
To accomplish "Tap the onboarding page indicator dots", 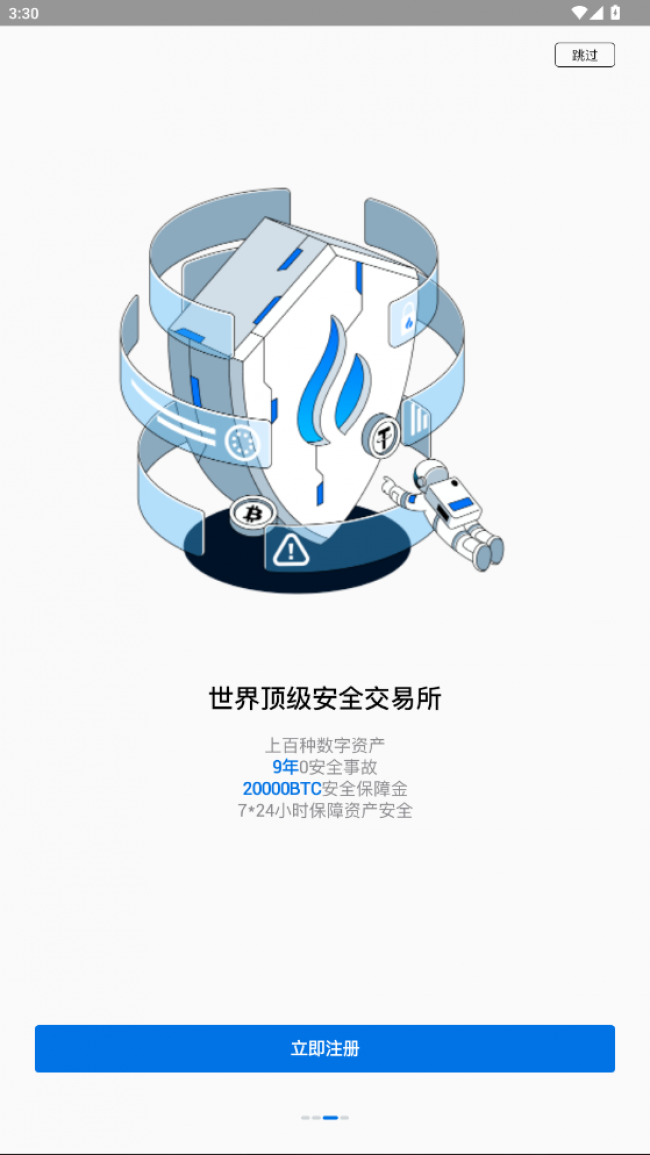I will pos(325,1117).
